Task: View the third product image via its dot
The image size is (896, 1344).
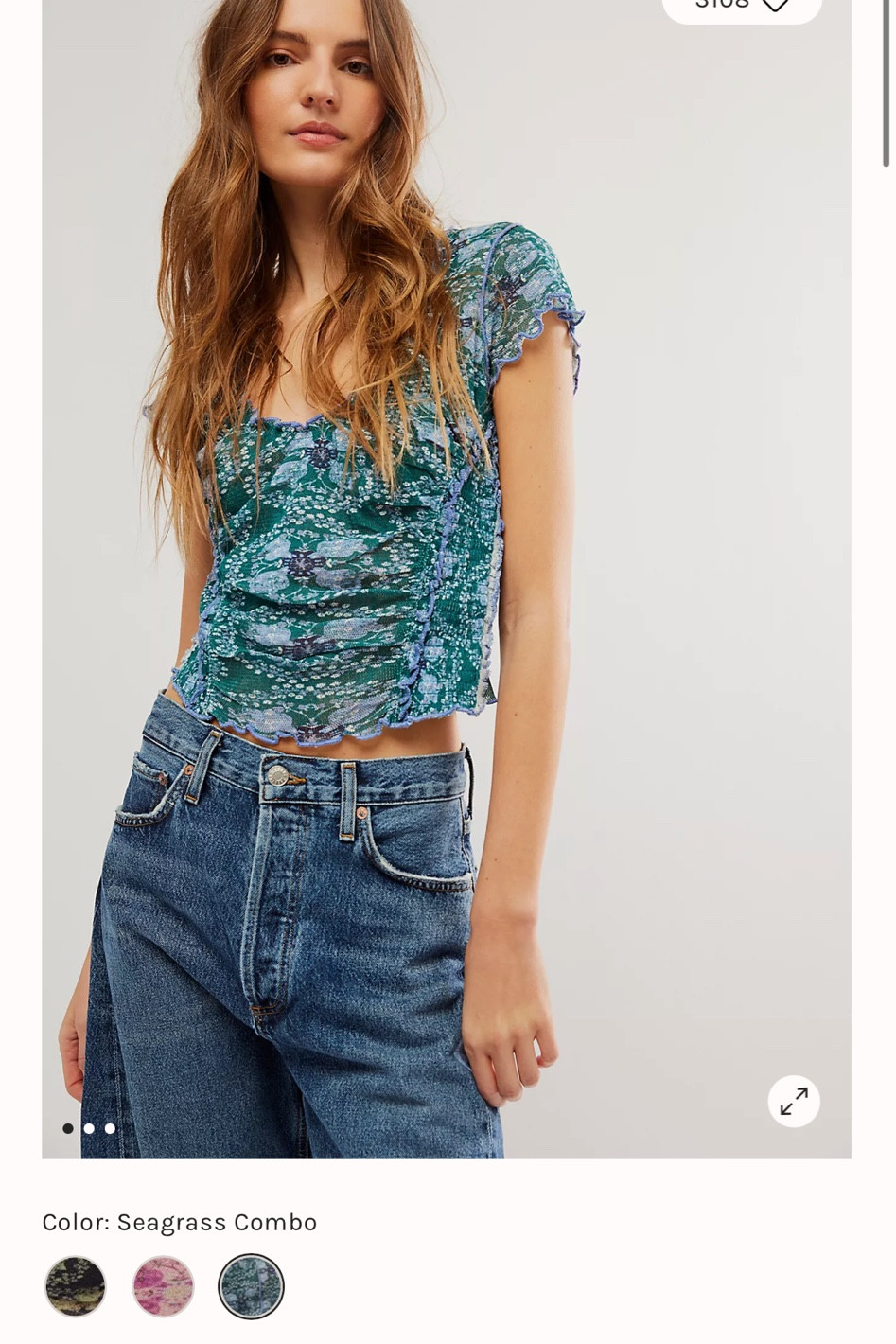Action: coord(109,1128)
